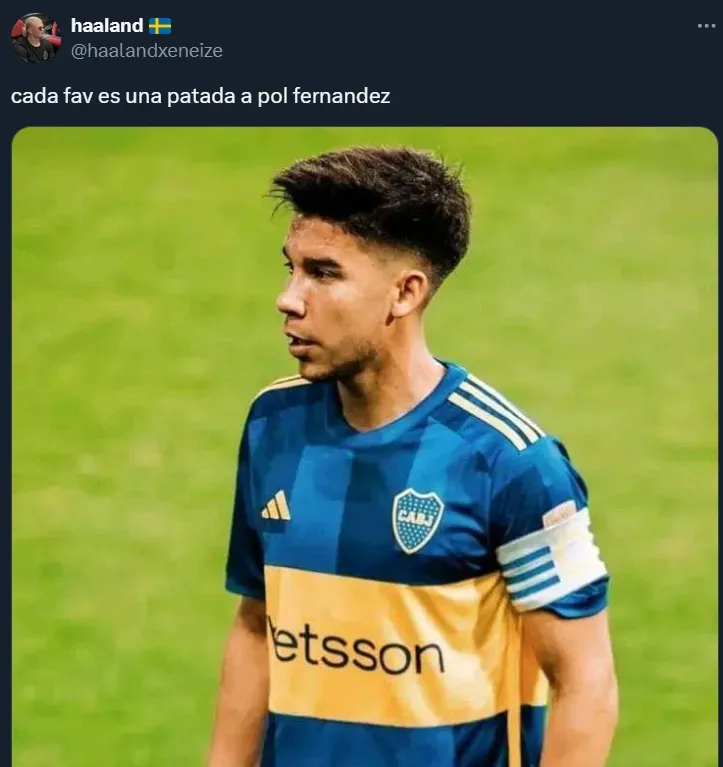Image resolution: width=723 pixels, height=767 pixels.
Task: Open the tweet's three-dot overflow menu
Action: [x=707, y=26]
